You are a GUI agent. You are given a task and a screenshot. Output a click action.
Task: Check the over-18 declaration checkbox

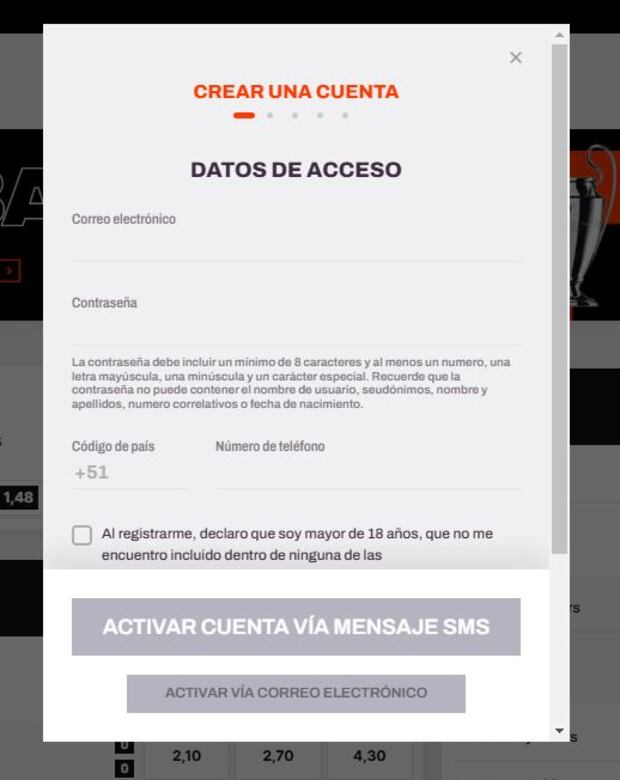[x=82, y=535]
